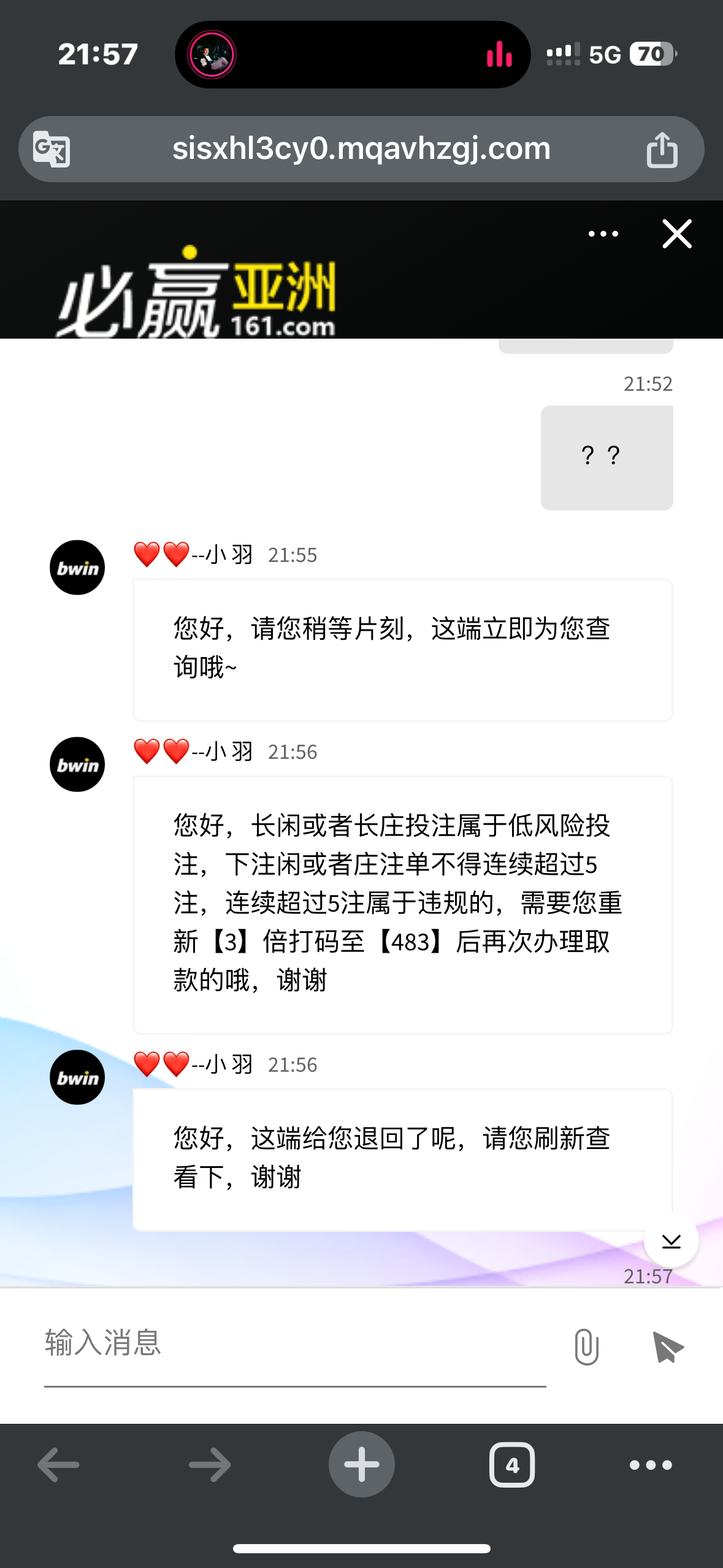723x1568 pixels.
Task: Send the message with paper plane icon
Action: click(668, 1347)
